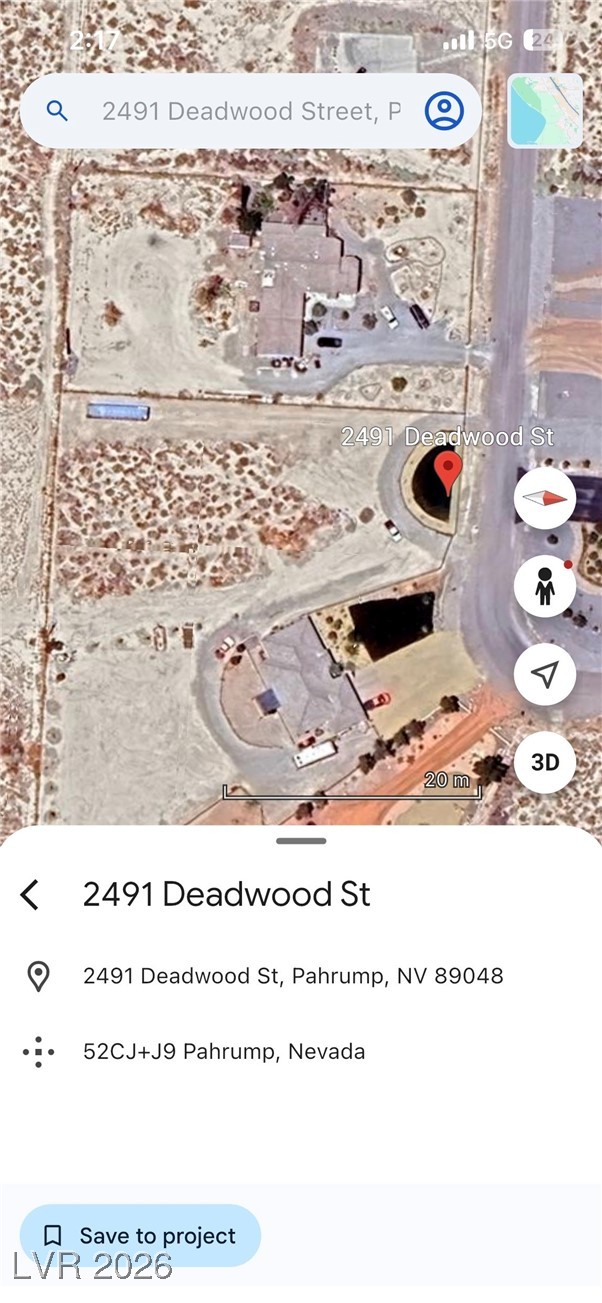
Task: Tap the compass to reset north
Action: [545, 498]
